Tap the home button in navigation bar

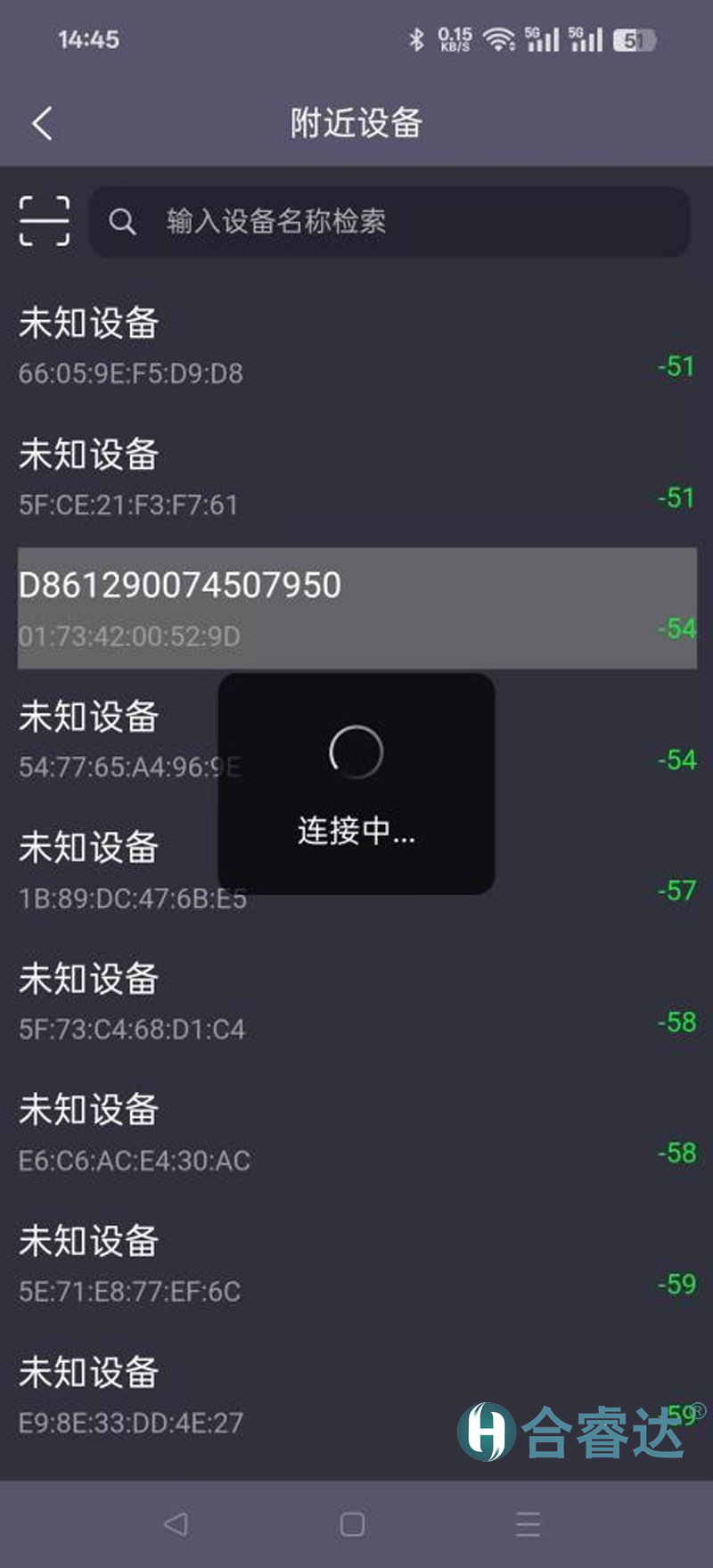pos(354,1523)
